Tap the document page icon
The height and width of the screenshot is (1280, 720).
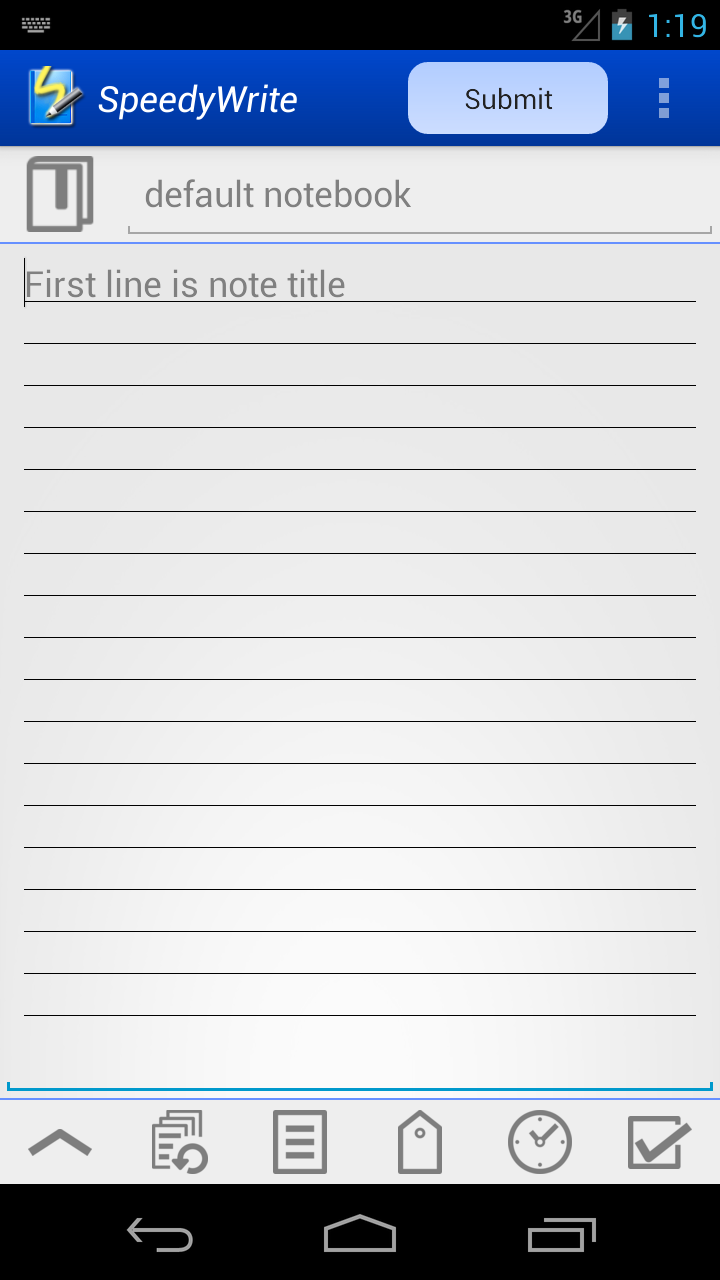(x=300, y=1142)
